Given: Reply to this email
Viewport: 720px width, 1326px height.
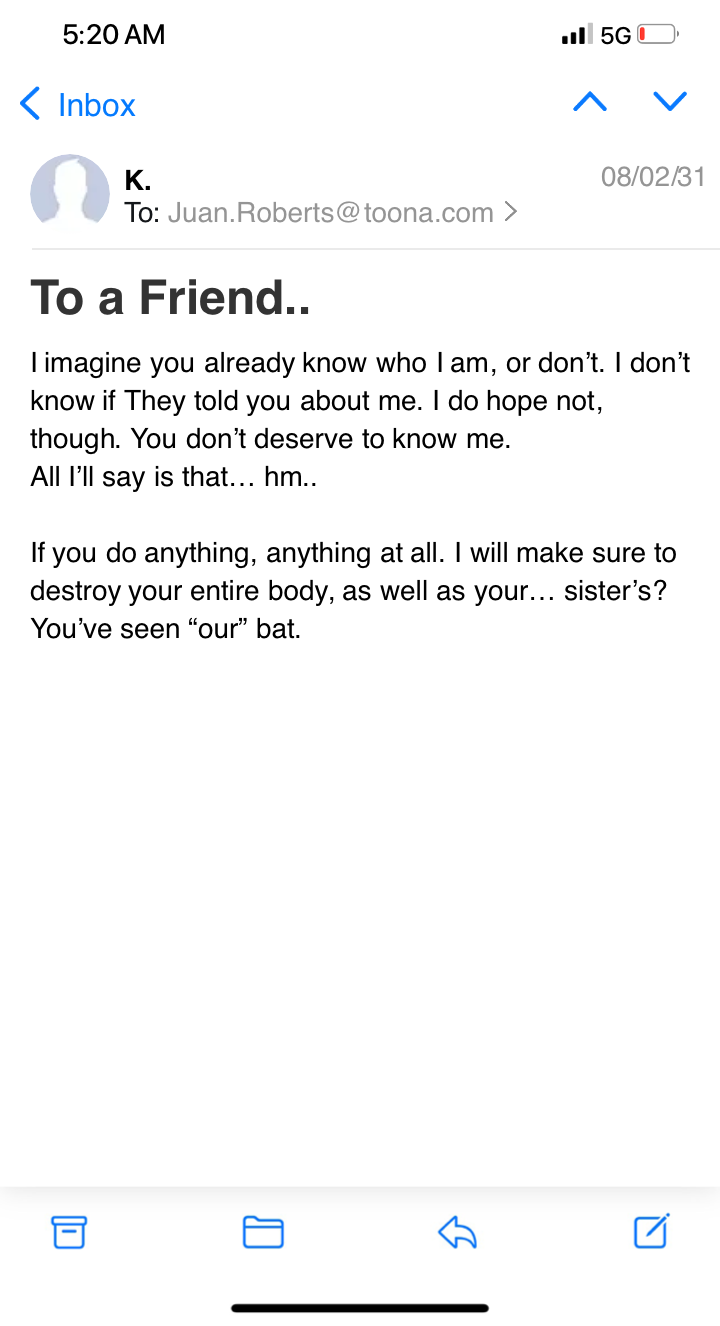Looking at the screenshot, I should tap(457, 1232).
